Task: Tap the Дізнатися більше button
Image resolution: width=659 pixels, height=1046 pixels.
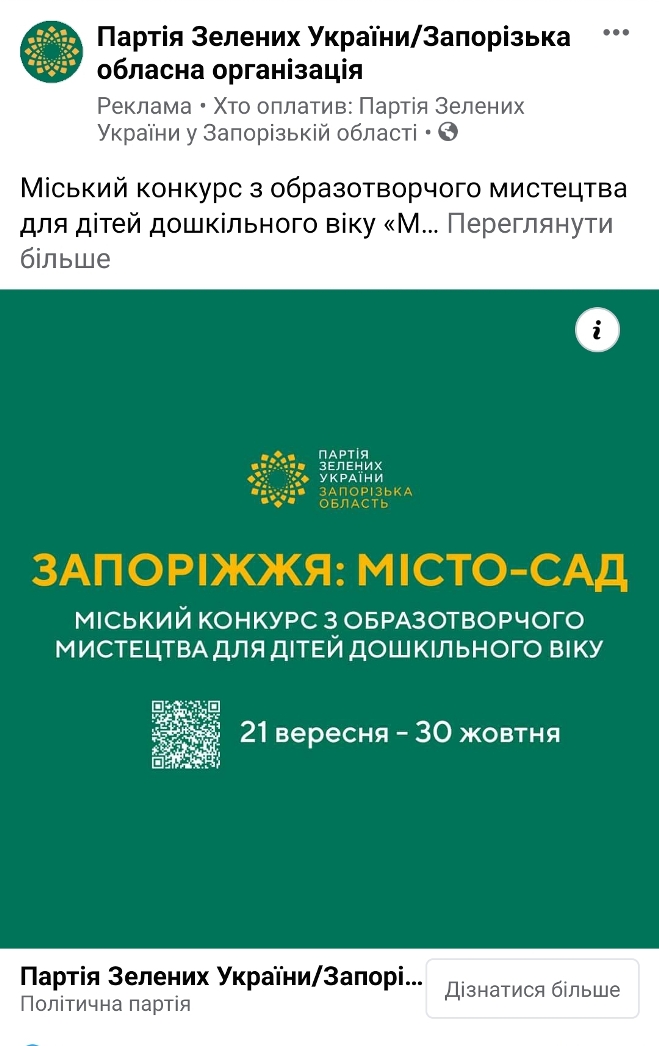Action: tap(532, 989)
